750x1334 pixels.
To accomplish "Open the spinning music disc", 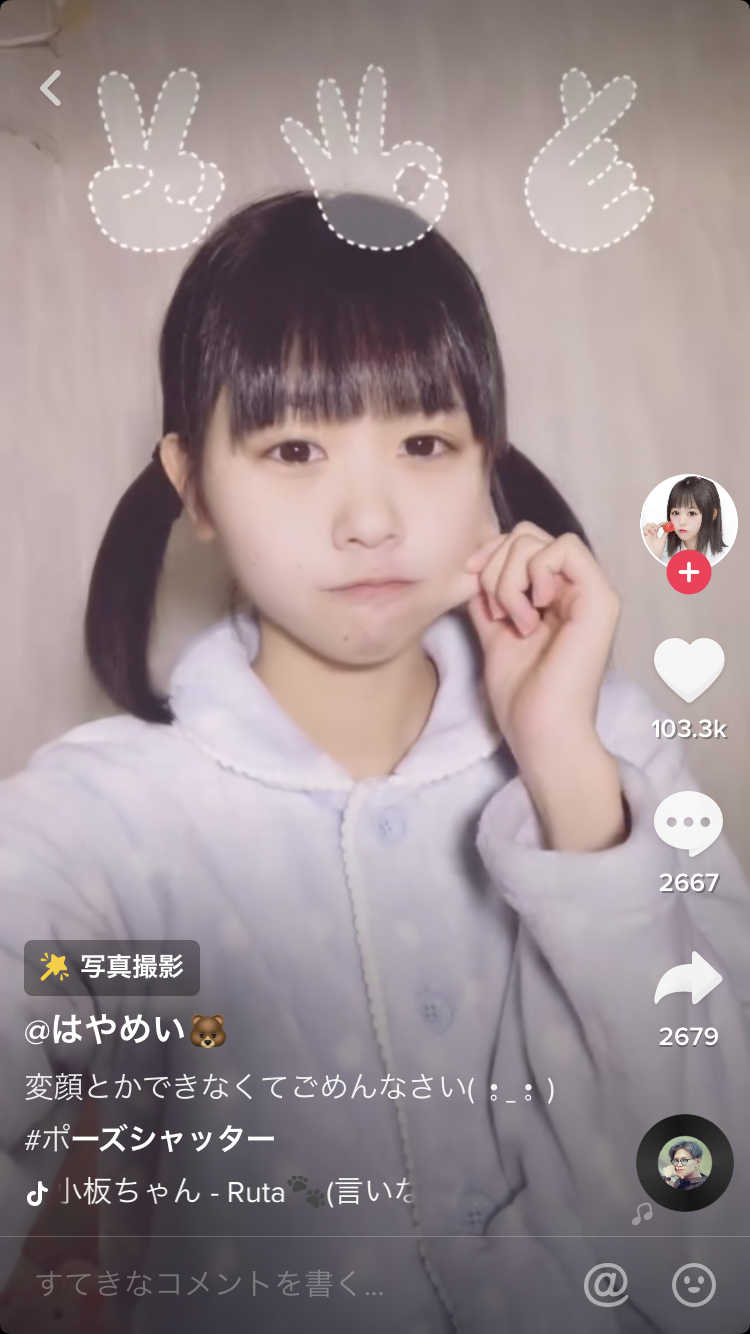I will 685,1163.
